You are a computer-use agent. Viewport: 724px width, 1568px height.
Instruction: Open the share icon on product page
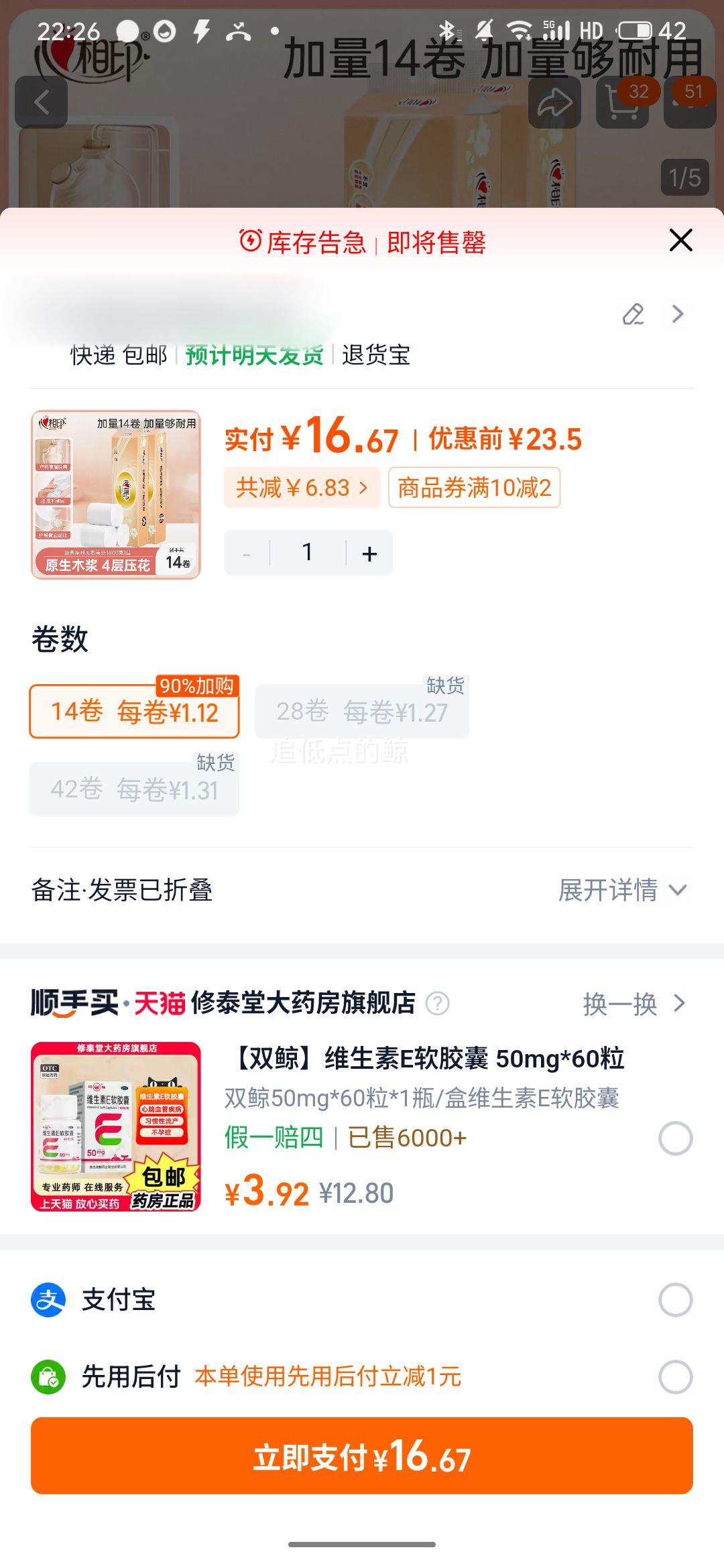(x=555, y=101)
